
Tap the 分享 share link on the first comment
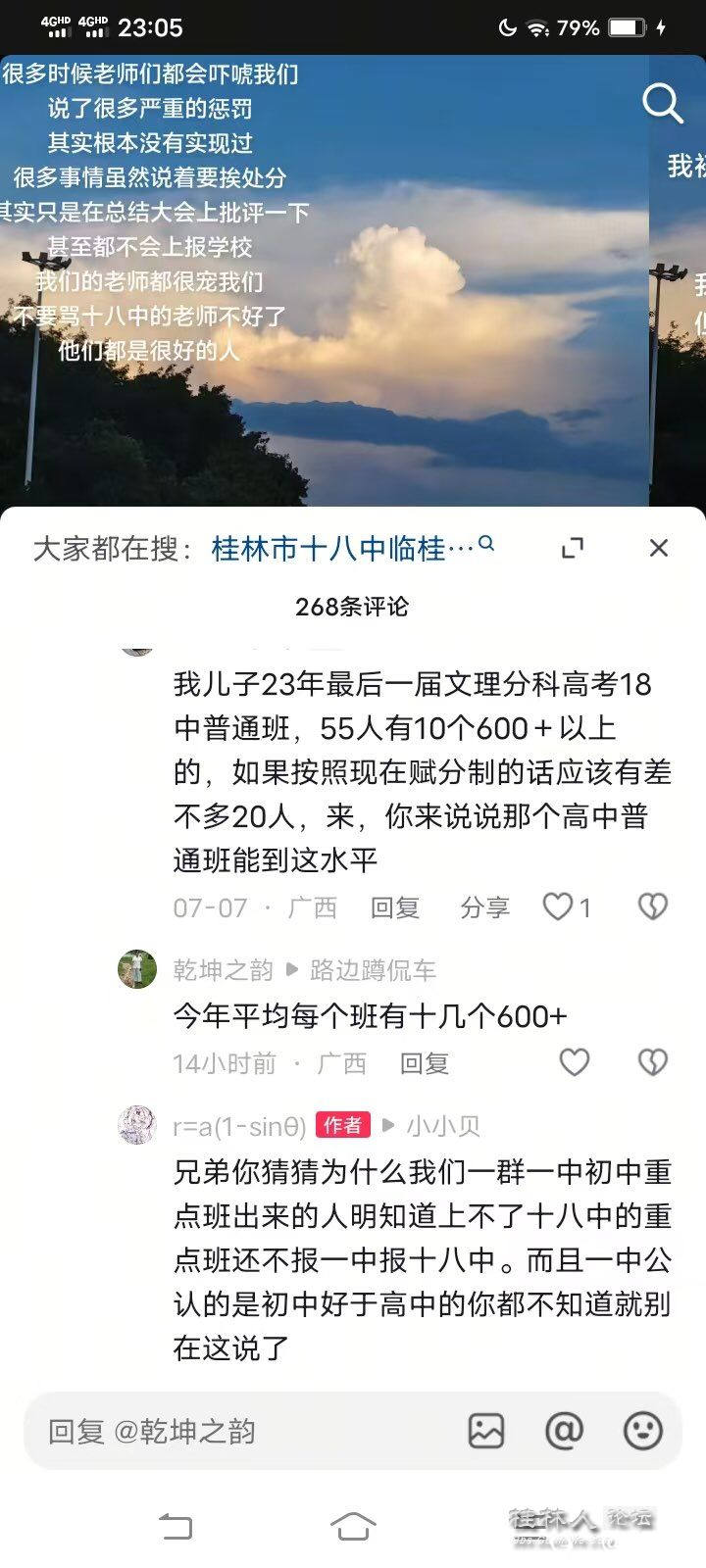click(x=485, y=906)
